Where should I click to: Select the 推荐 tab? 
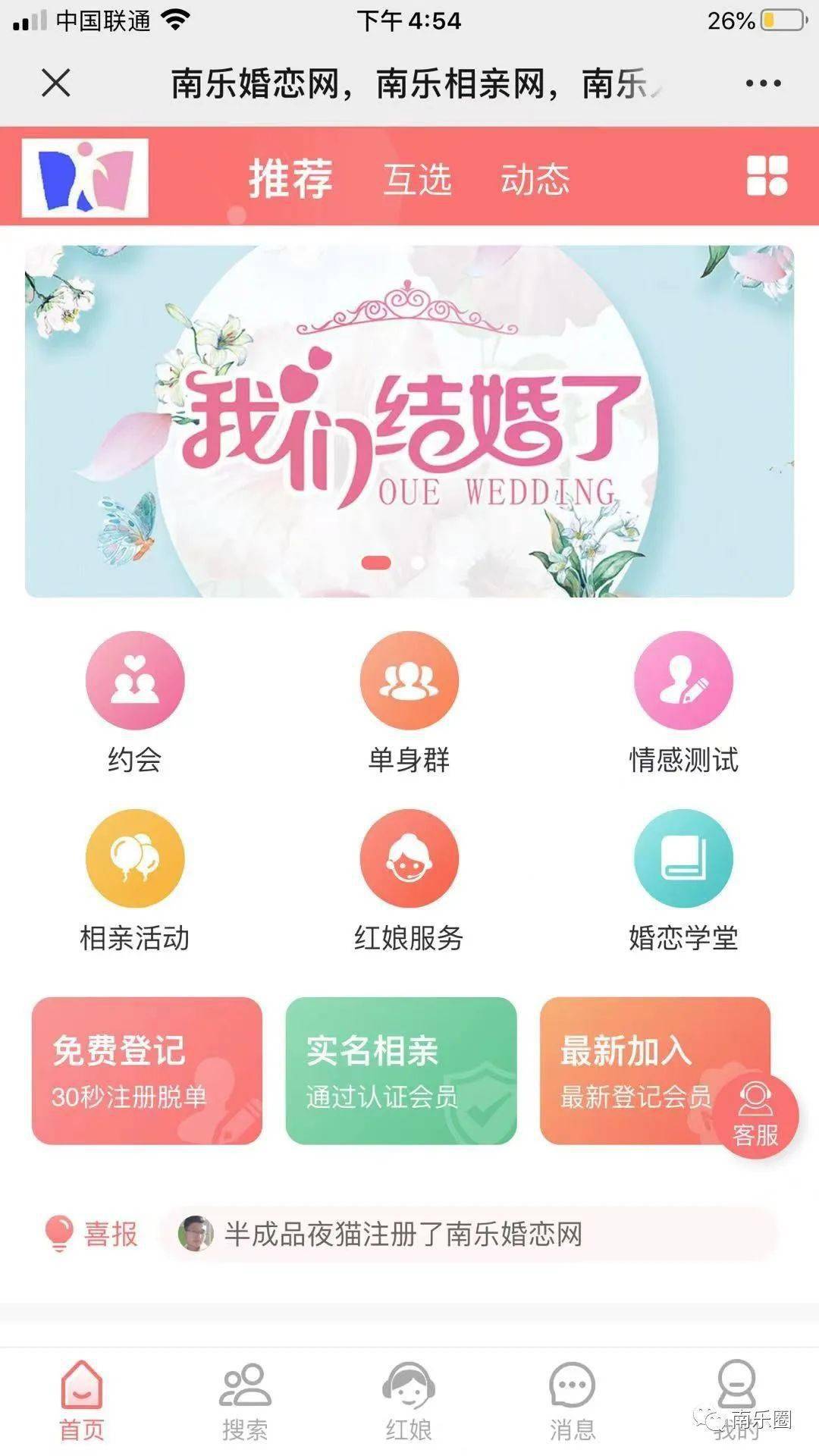pyautogui.click(x=290, y=179)
